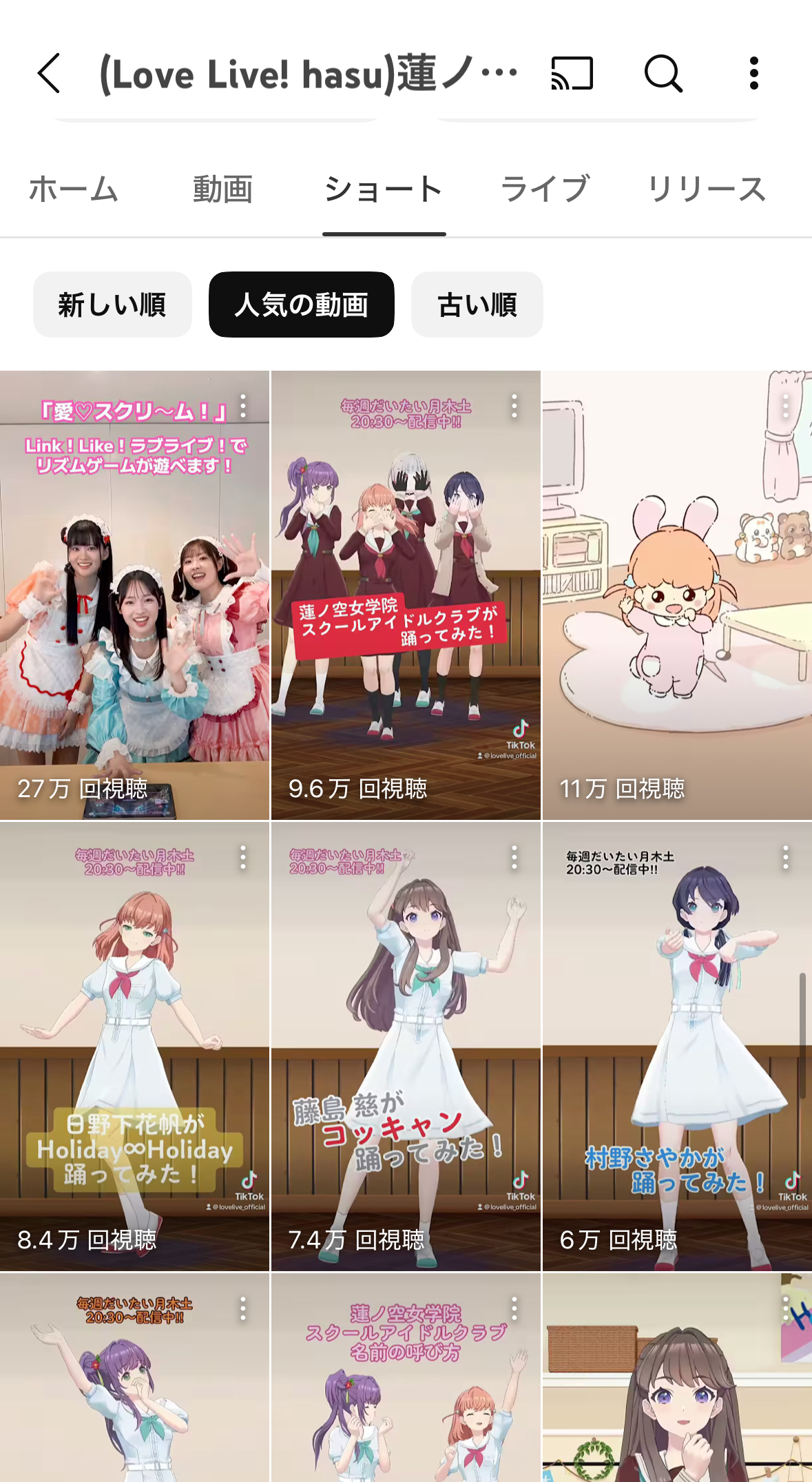Switch to the 動画 tab
Image resolution: width=812 pixels, height=1482 pixels.
[222, 189]
